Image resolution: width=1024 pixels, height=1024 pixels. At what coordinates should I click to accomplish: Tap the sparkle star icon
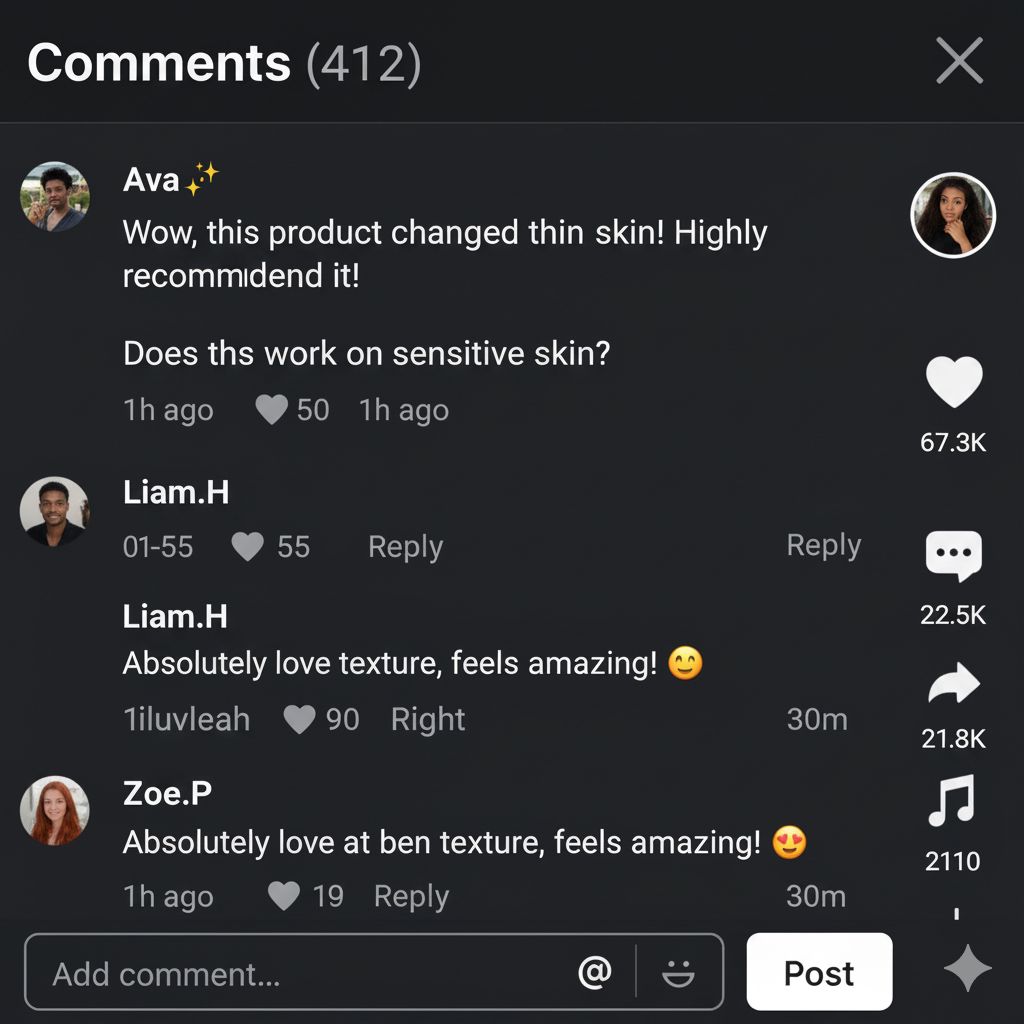pos(967,969)
